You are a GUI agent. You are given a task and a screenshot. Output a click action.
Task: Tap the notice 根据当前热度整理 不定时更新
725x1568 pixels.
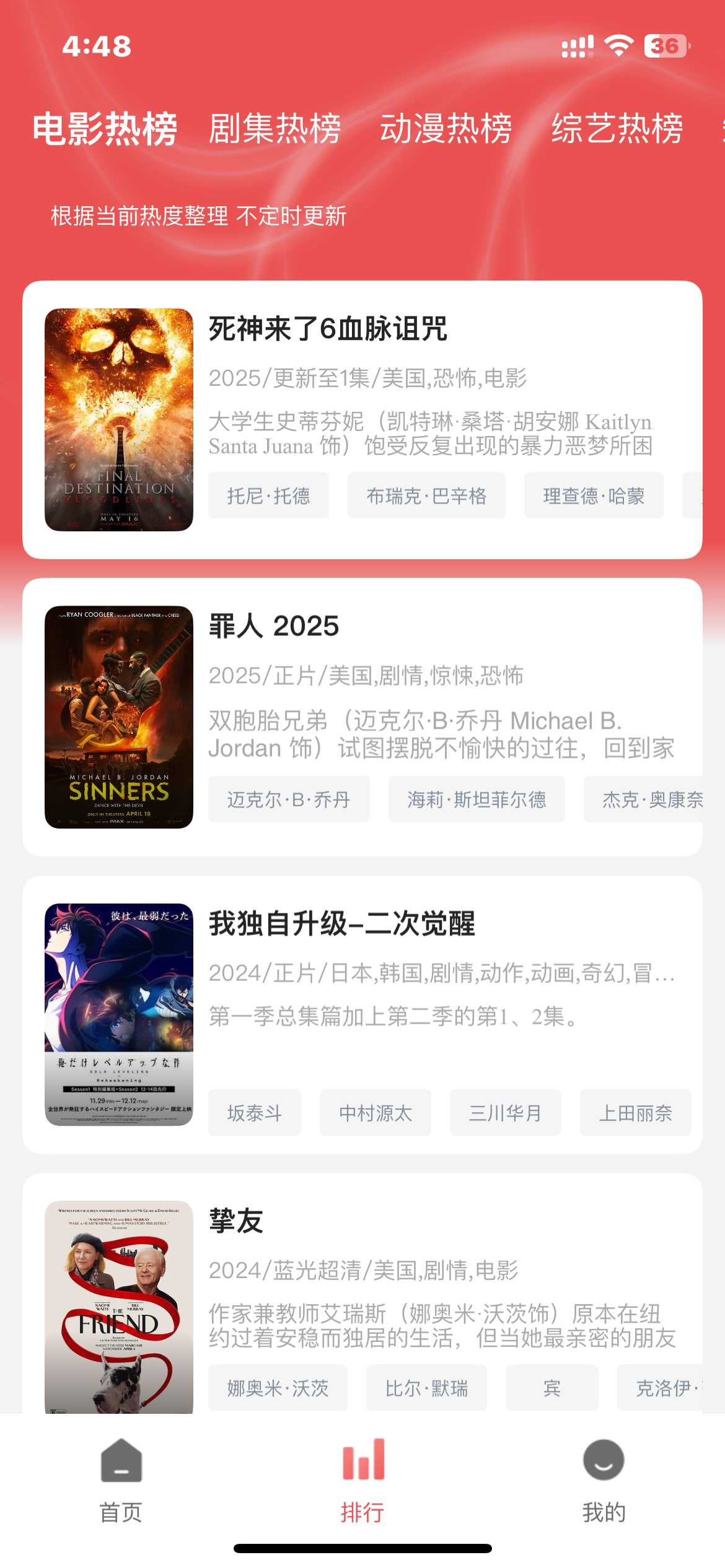click(198, 217)
